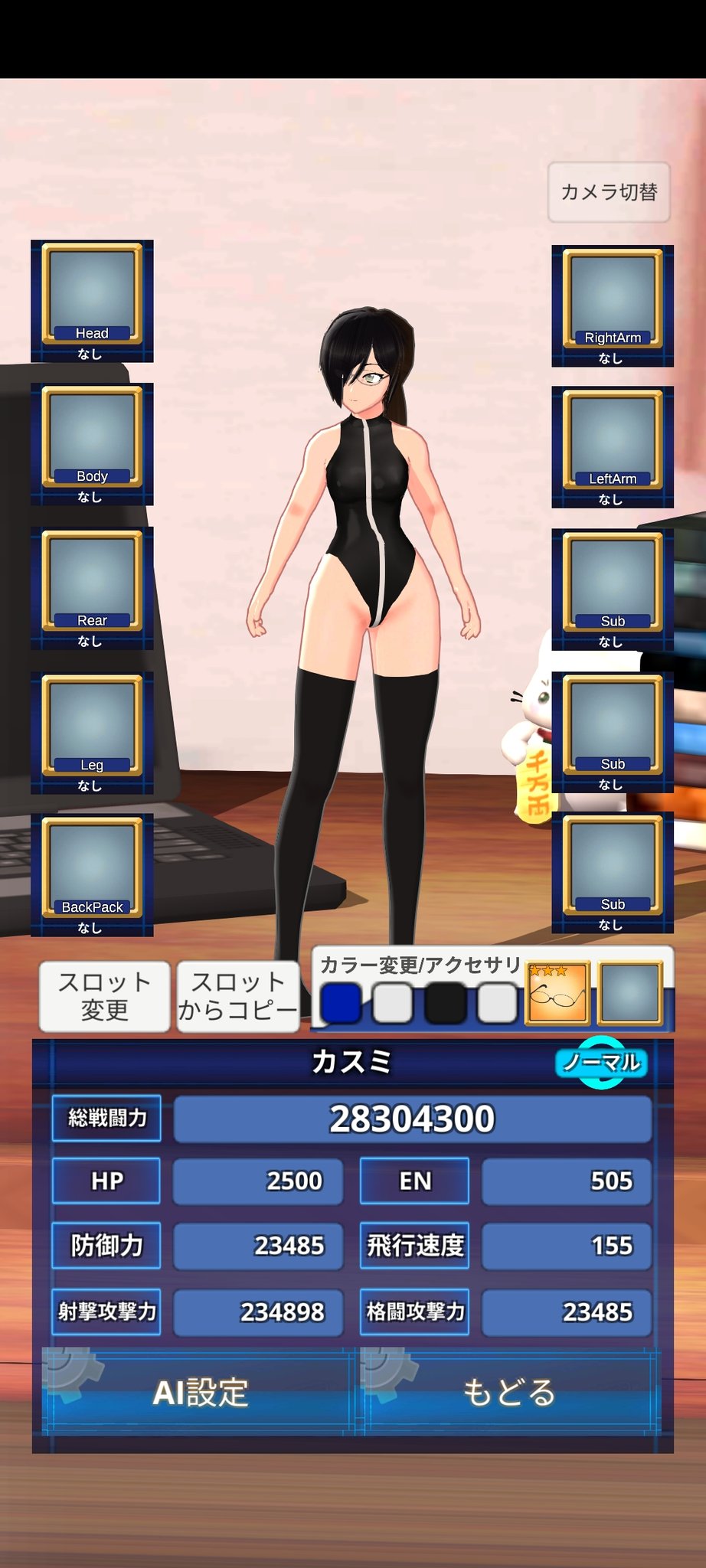Open the Head equipment slot
Viewport: 706px width, 1568px height.
click(x=92, y=300)
